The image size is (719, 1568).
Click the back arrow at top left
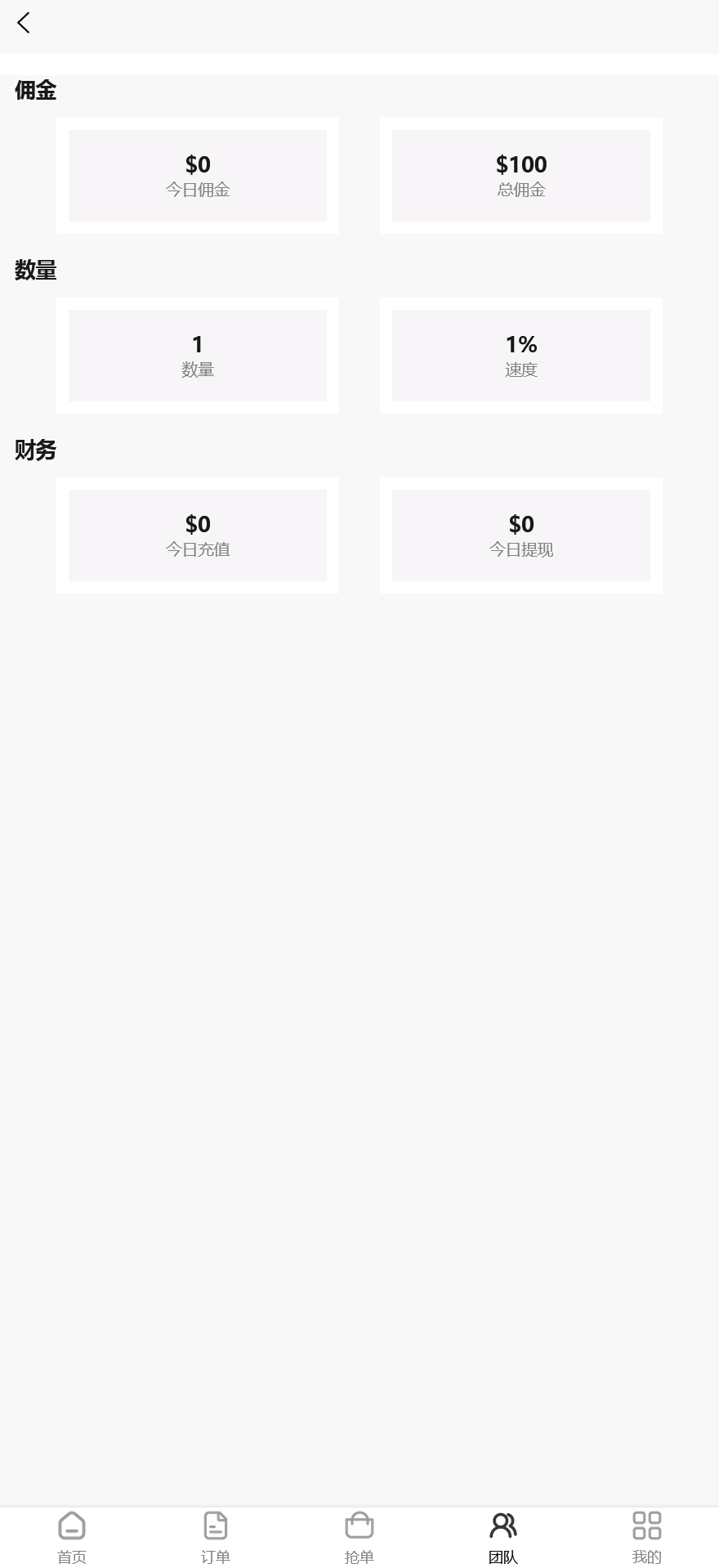pyautogui.click(x=23, y=24)
